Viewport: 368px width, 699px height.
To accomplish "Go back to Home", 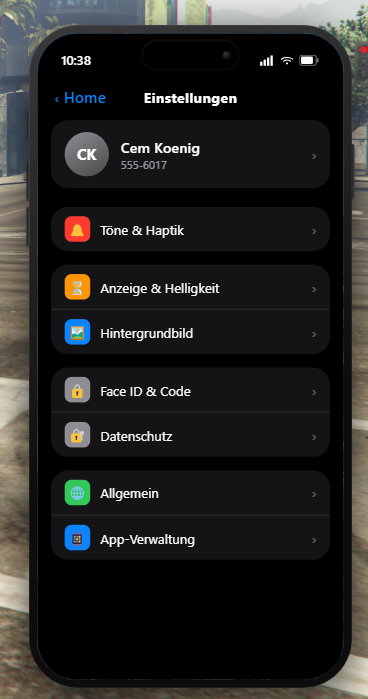I will click(x=80, y=98).
